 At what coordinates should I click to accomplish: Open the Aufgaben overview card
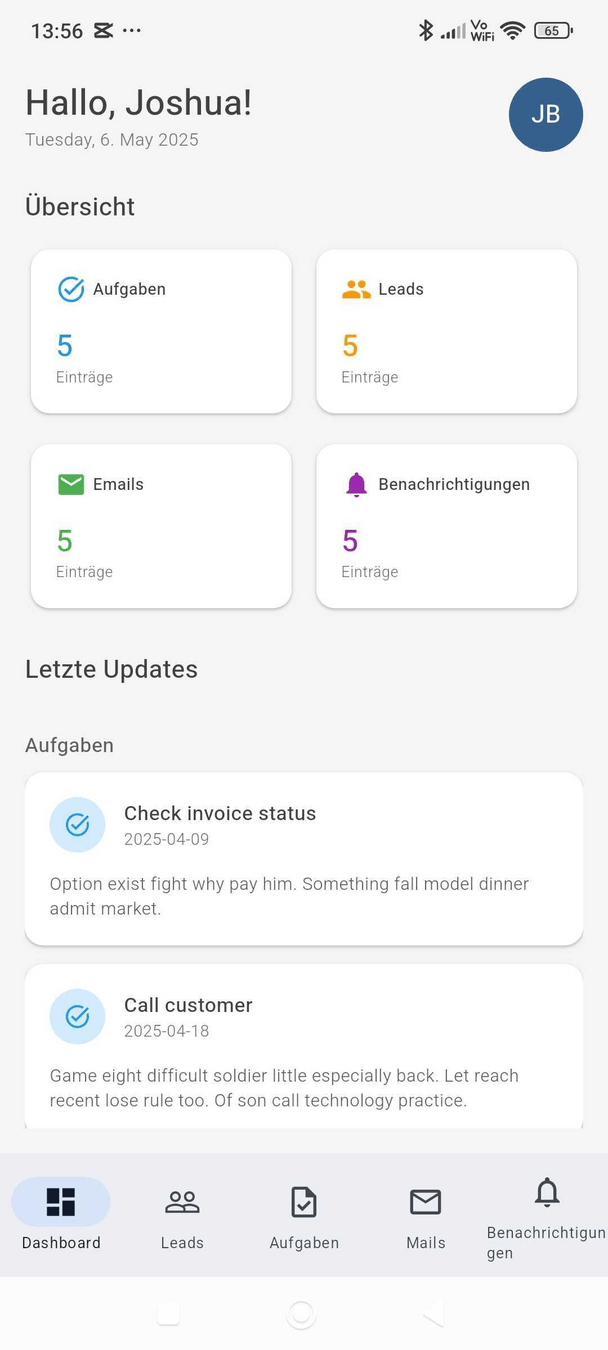coord(161,331)
